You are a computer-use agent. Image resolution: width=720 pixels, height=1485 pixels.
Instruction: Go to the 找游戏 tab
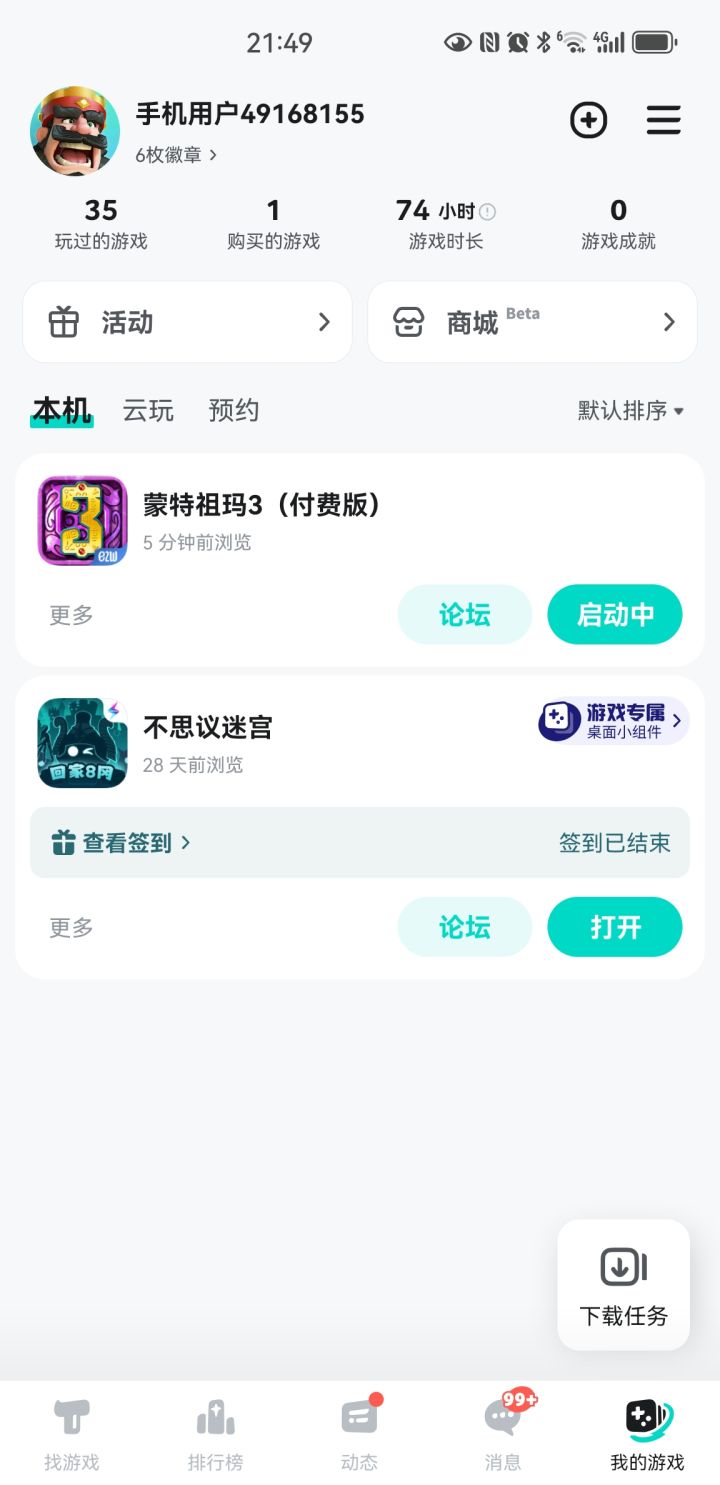tap(72, 1434)
